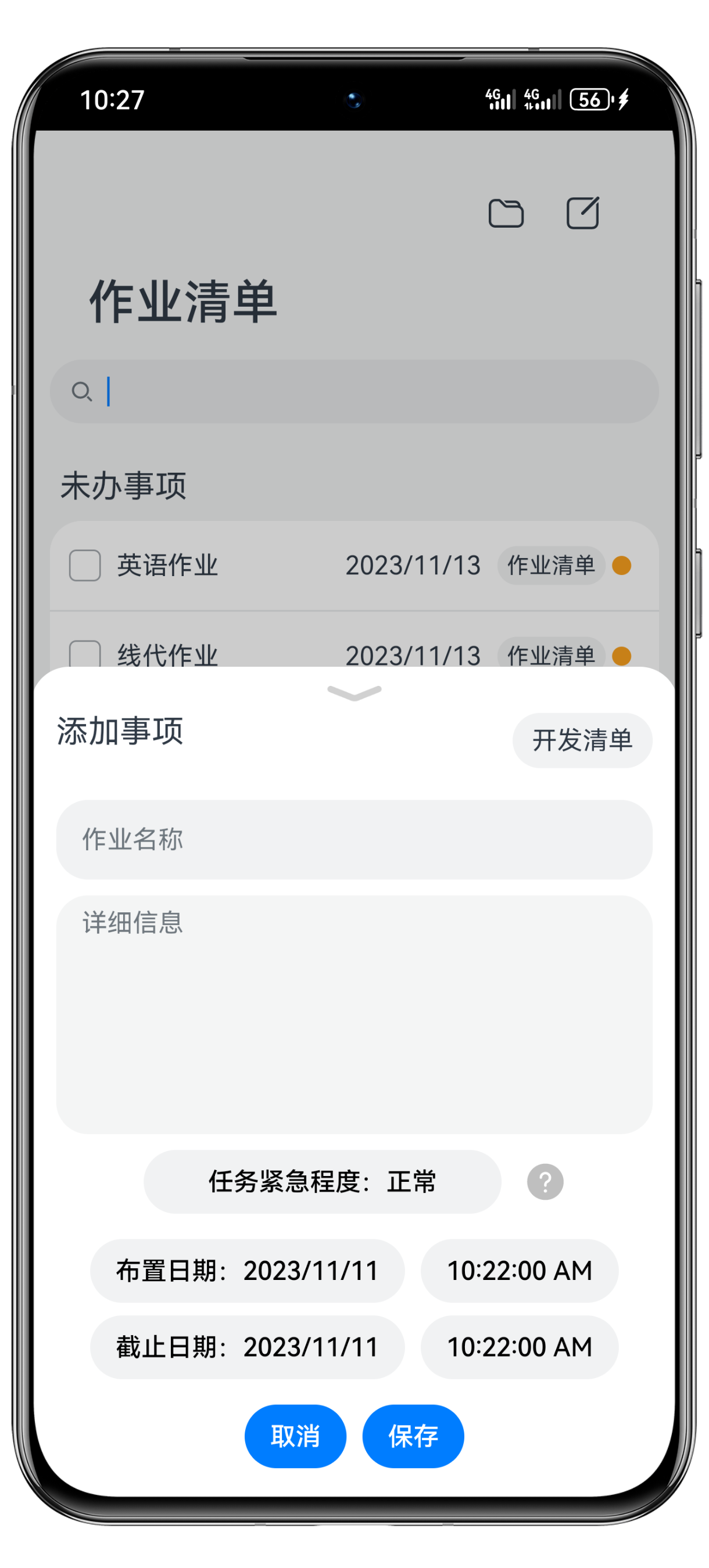Image resolution: width=709 pixels, height=1568 pixels.
Task: Pick the 布置日期 date
Action: (x=248, y=1270)
